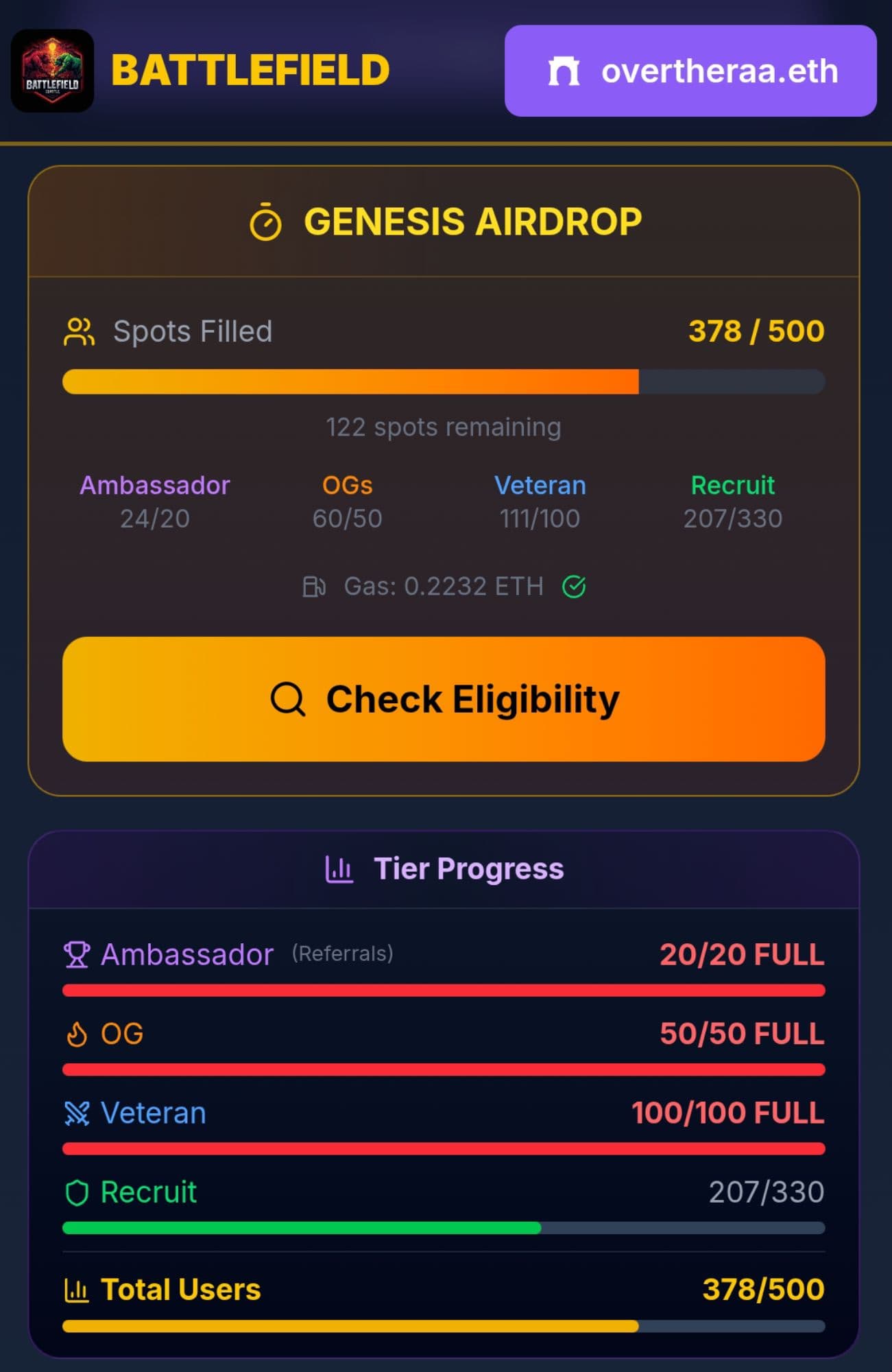Open the Battlefield home logo

pos(53,71)
